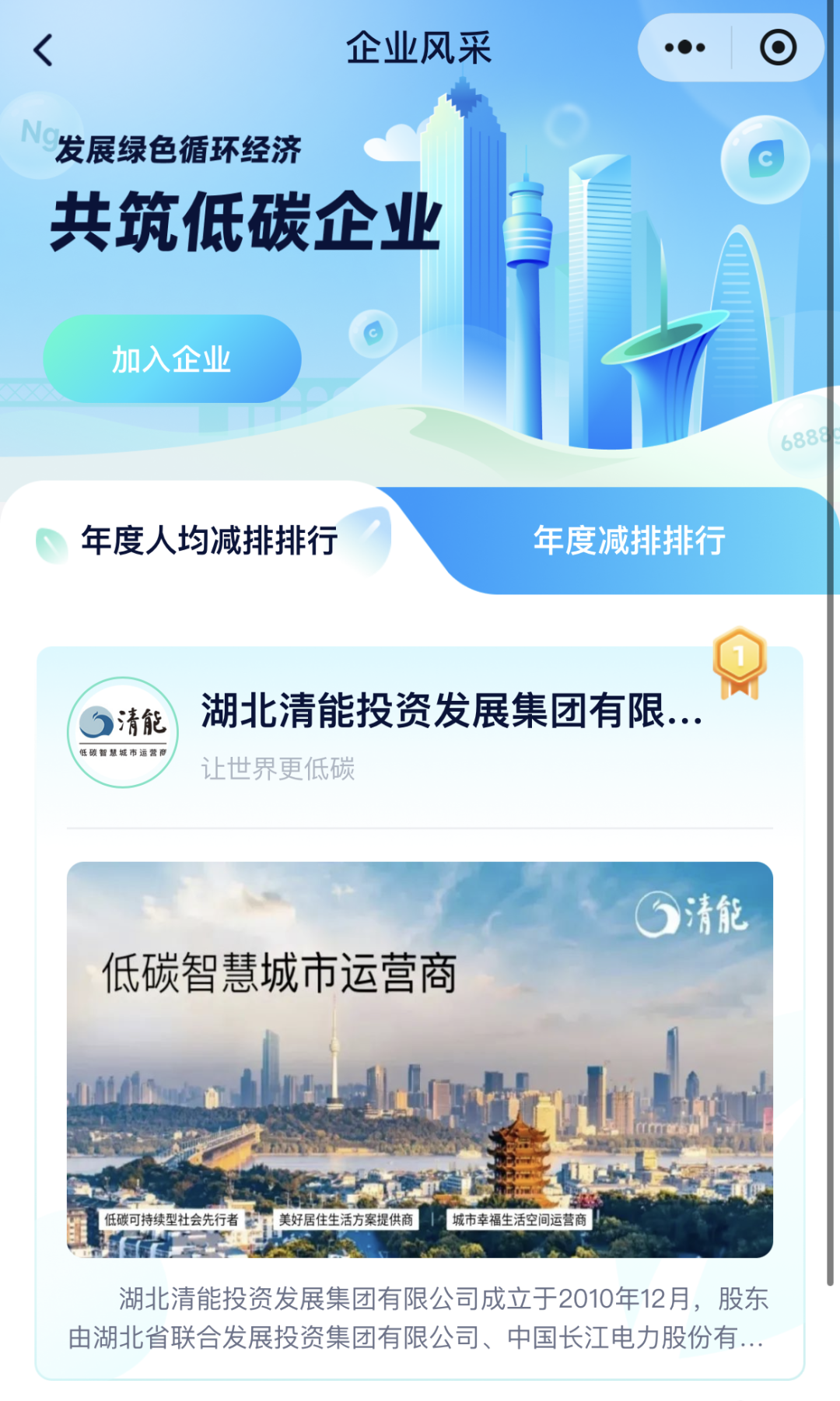The height and width of the screenshot is (1401, 840).
Task: Close the mini program via circle icon
Action: coord(778,48)
